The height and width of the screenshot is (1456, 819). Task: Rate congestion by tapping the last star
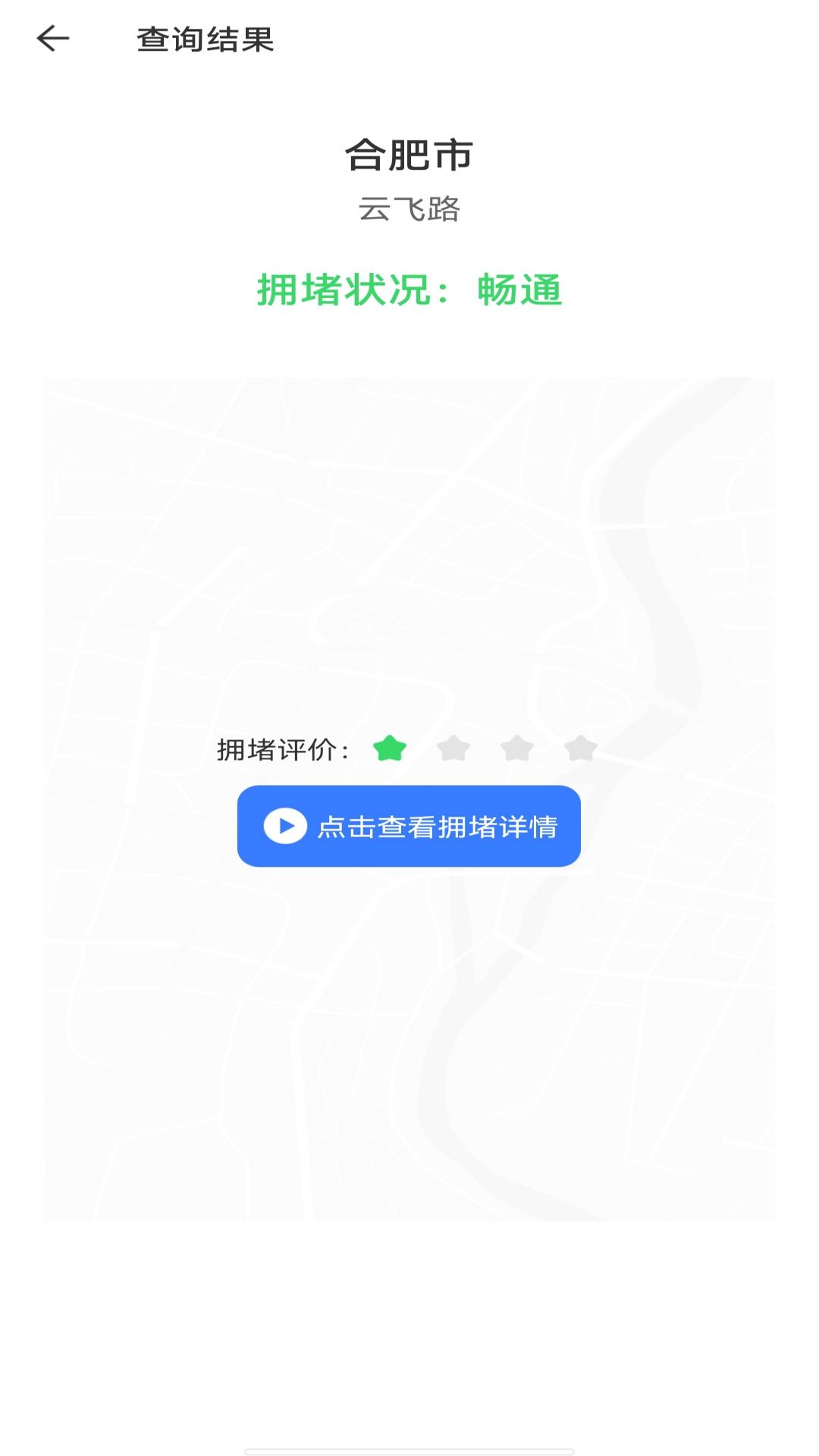[582, 749]
